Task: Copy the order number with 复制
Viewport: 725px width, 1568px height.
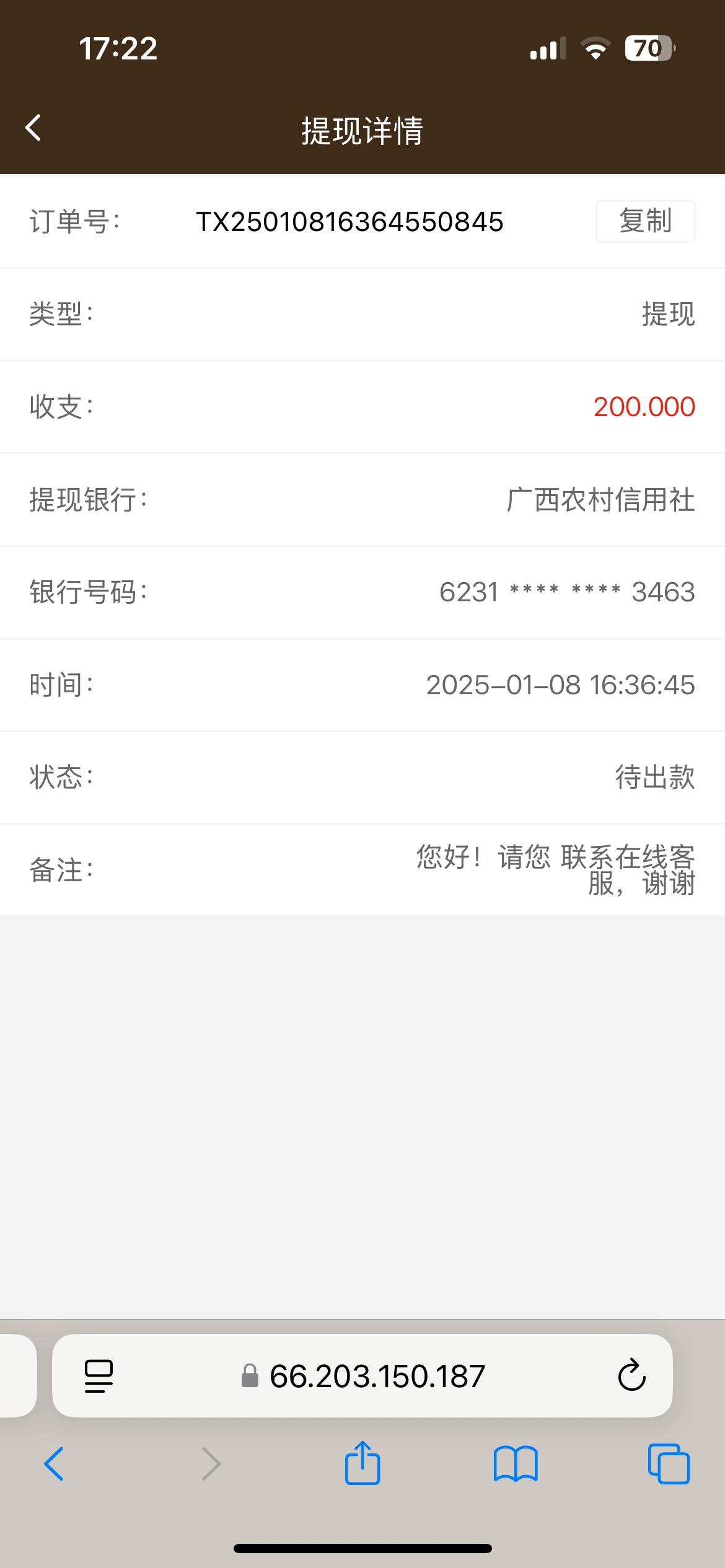Action: coord(645,221)
